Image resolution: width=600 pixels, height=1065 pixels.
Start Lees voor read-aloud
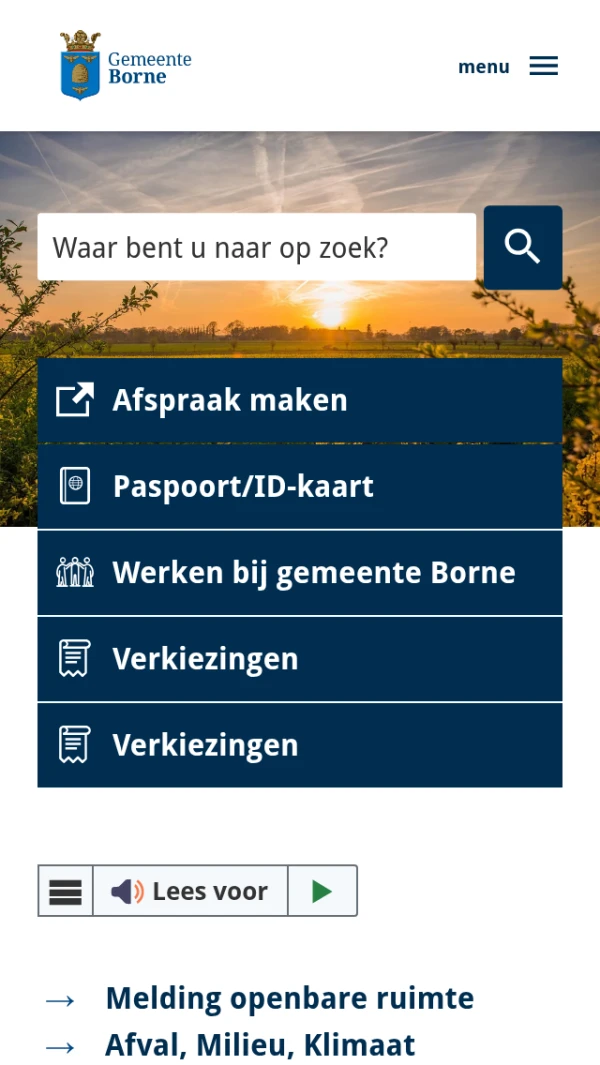(x=190, y=891)
